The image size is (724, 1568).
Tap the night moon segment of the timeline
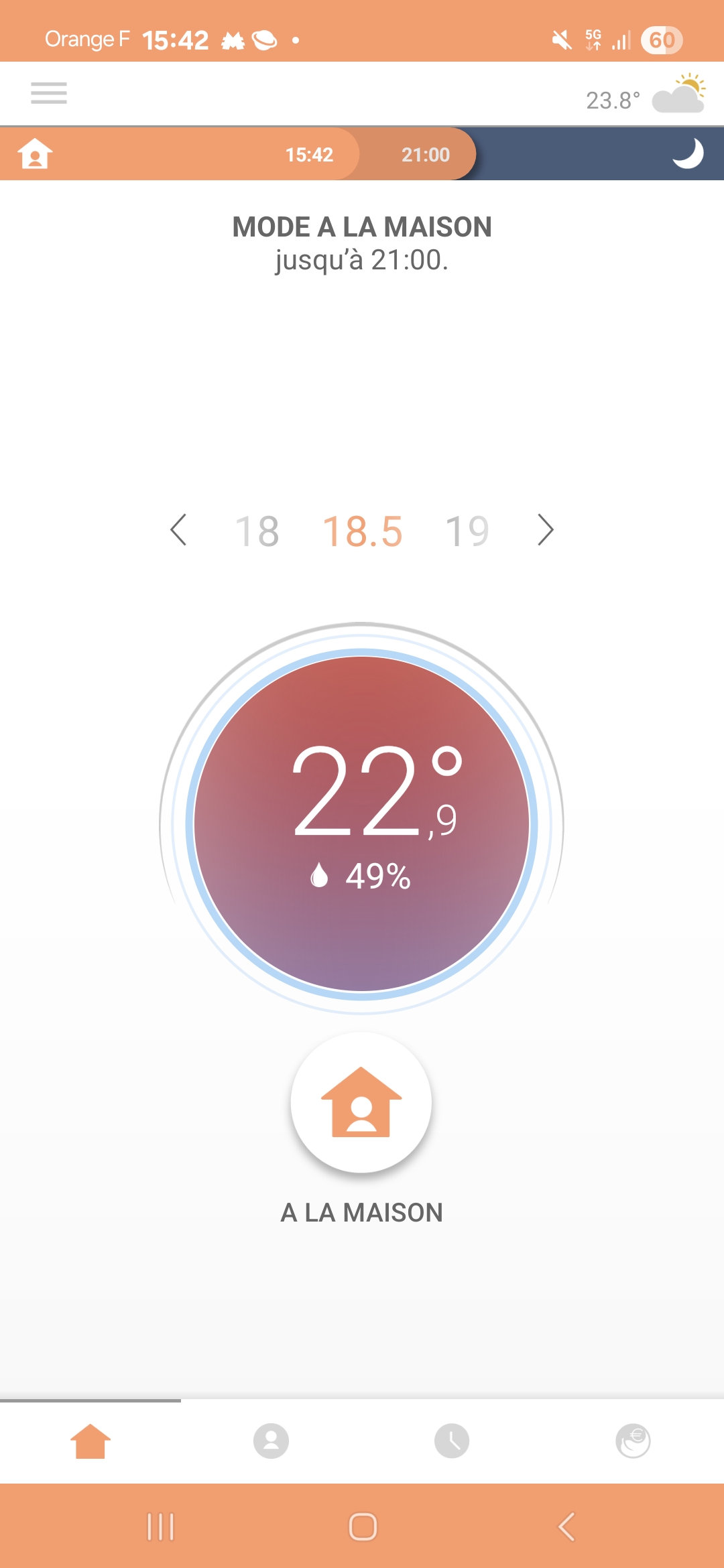(687, 154)
